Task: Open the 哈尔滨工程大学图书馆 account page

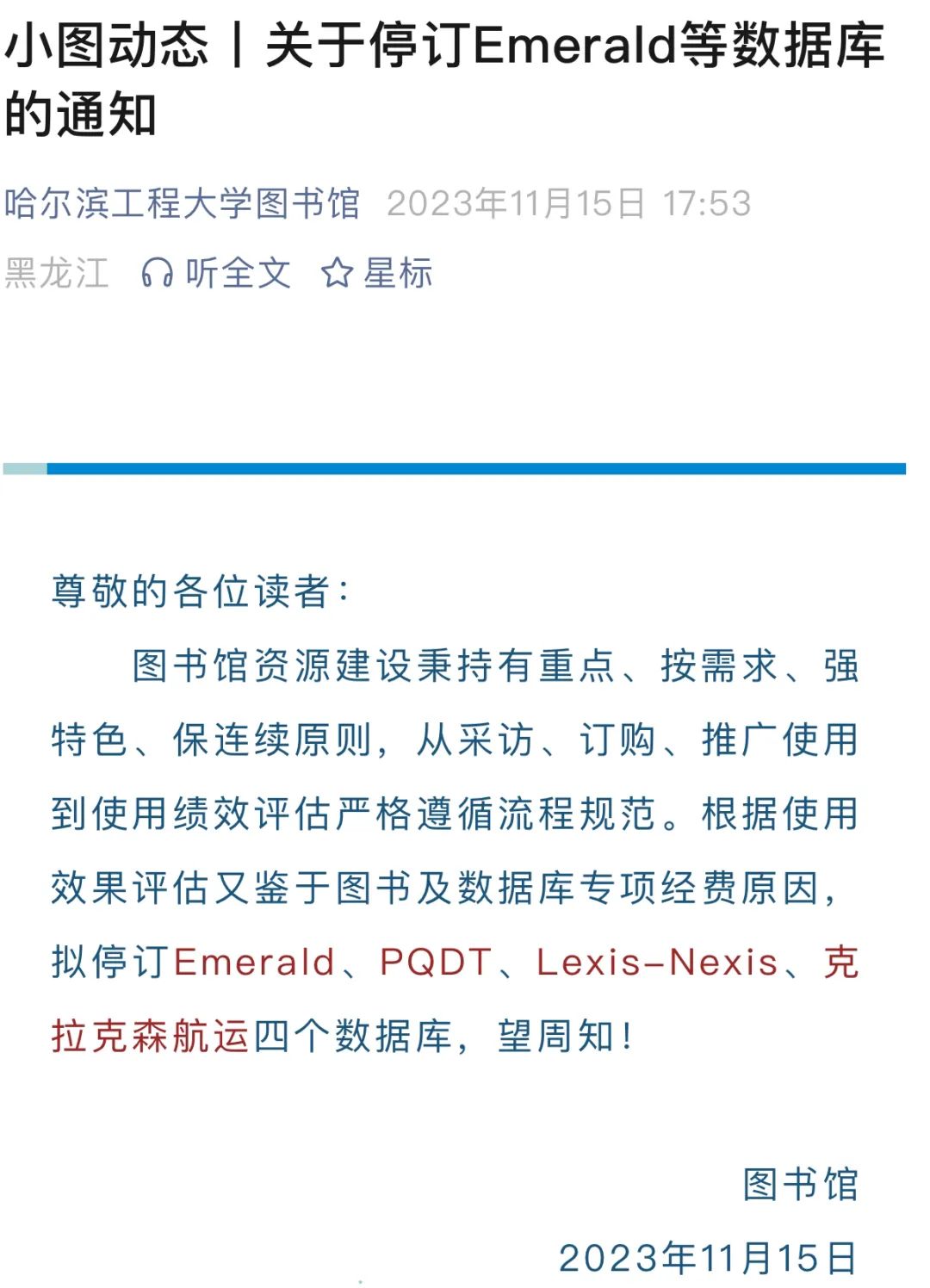Action: [182, 204]
